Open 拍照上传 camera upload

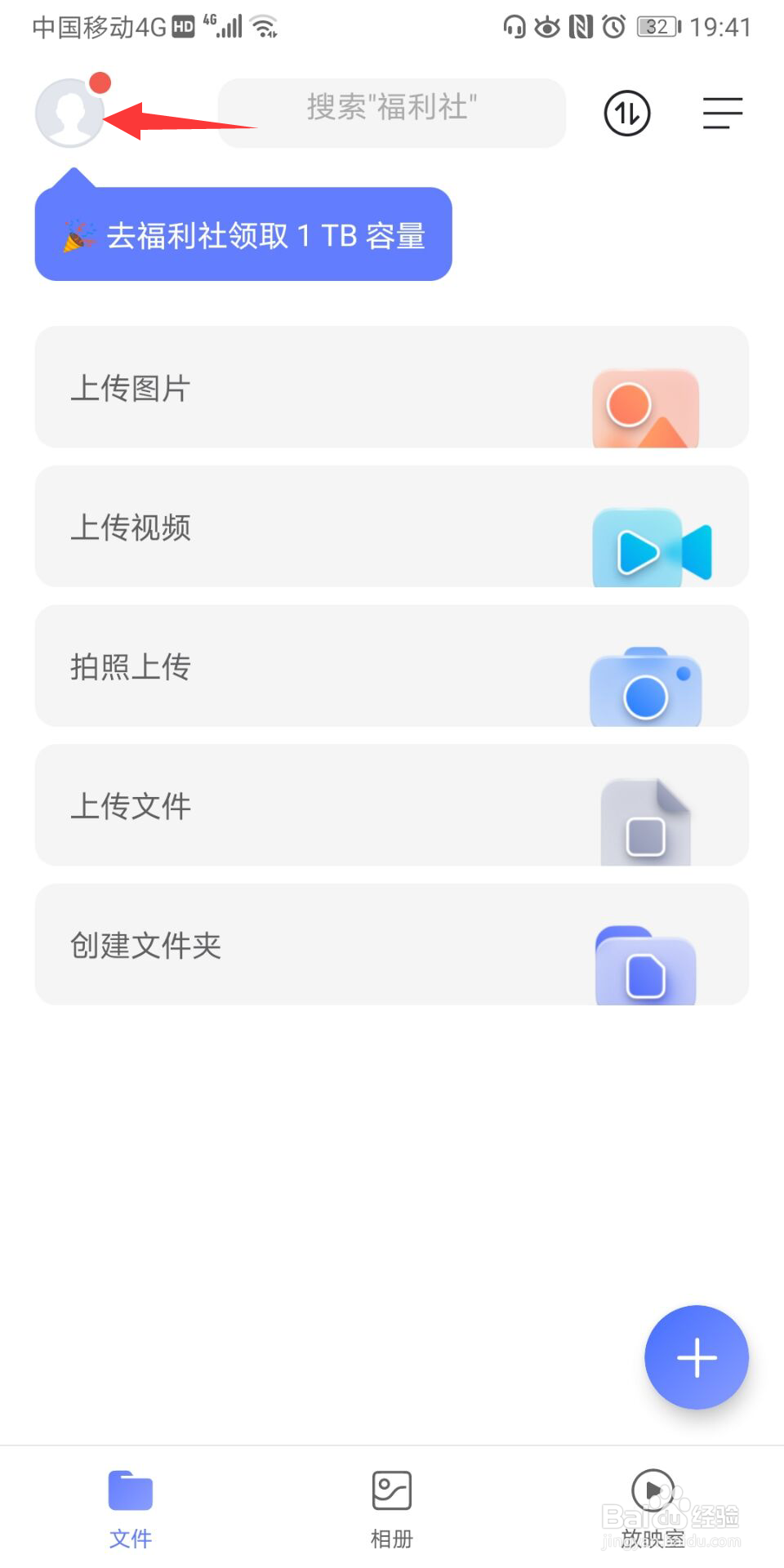pos(391,666)
